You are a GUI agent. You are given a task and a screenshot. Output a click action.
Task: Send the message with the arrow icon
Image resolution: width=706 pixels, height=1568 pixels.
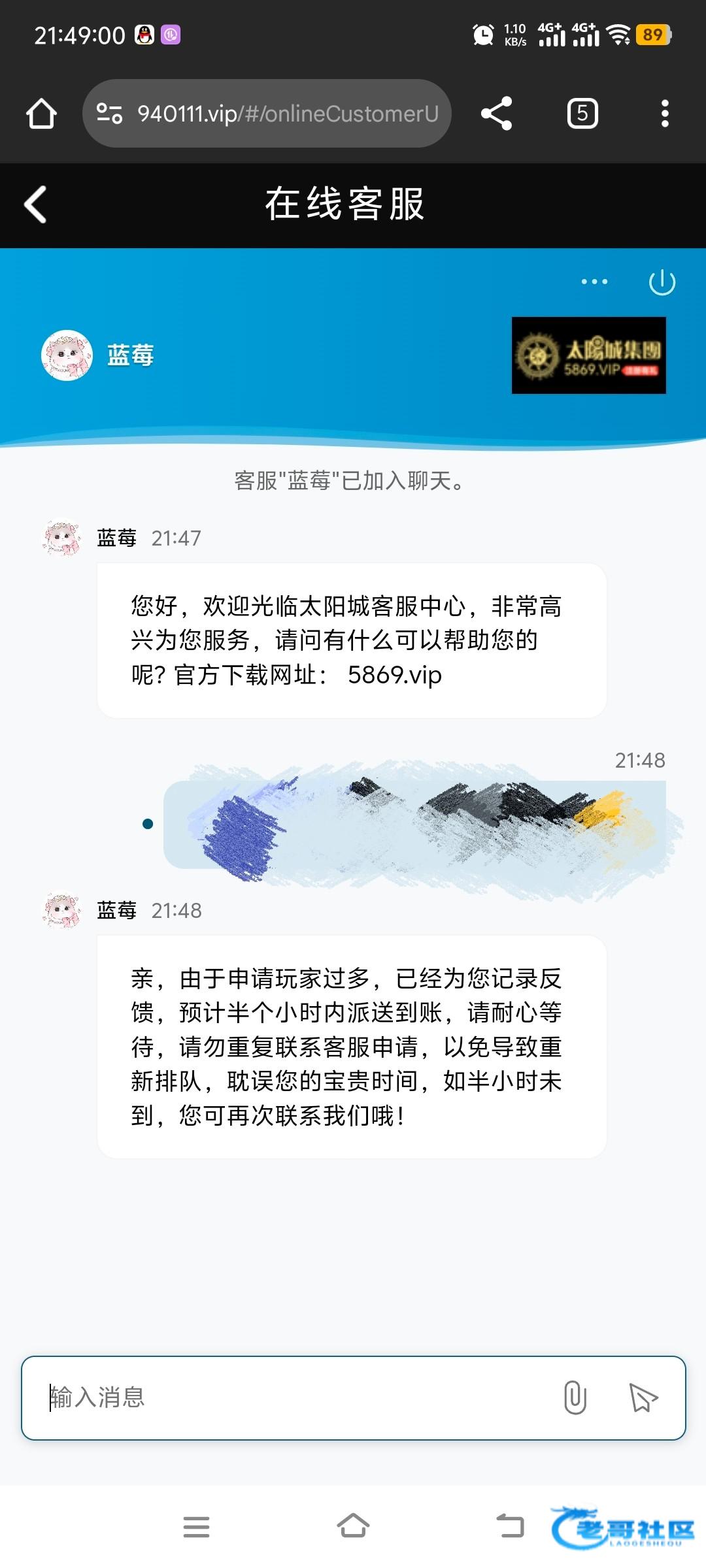click(643, 1397)
